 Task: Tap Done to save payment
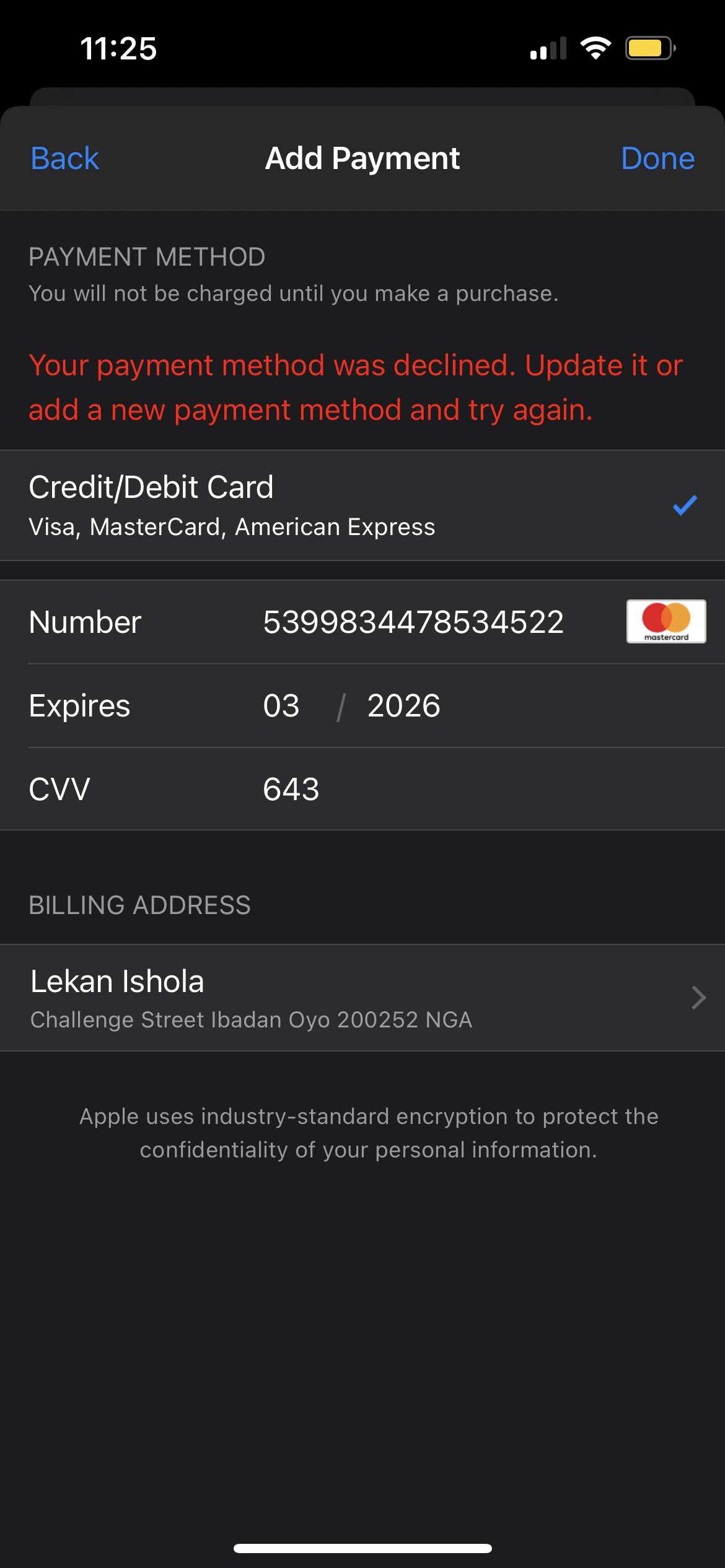tap(657, 159)
